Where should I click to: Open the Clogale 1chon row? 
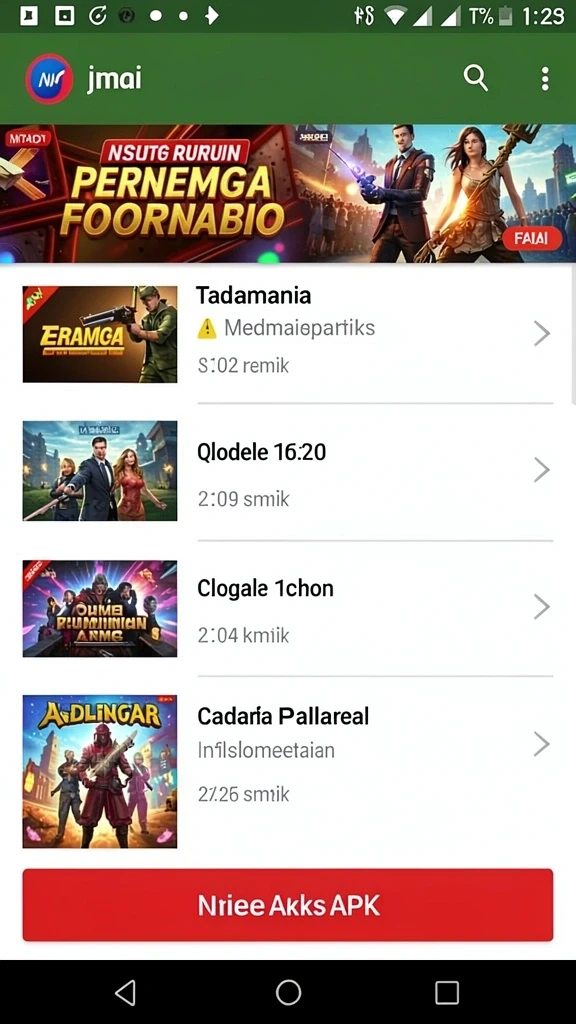288,608
